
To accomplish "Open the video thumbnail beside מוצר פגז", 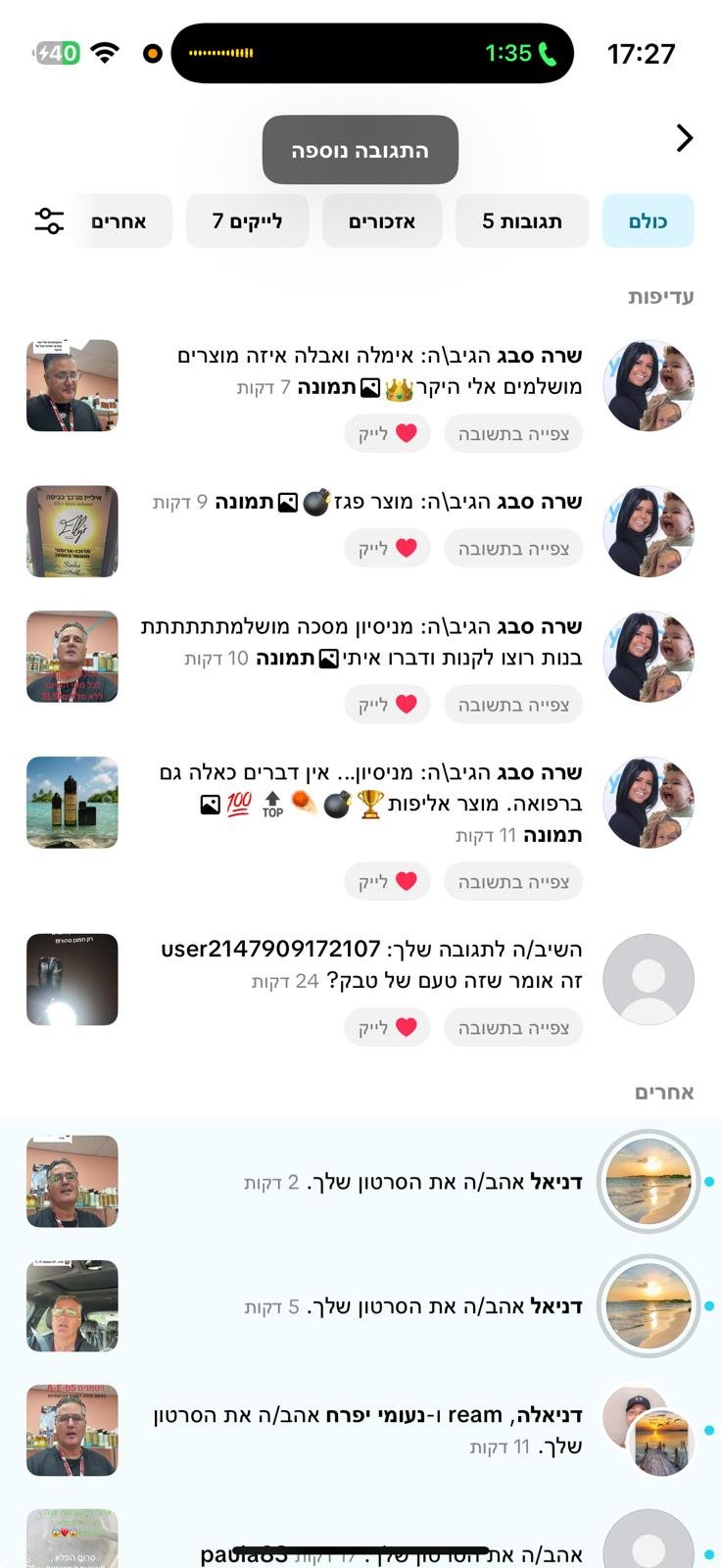I will [72, 531].
